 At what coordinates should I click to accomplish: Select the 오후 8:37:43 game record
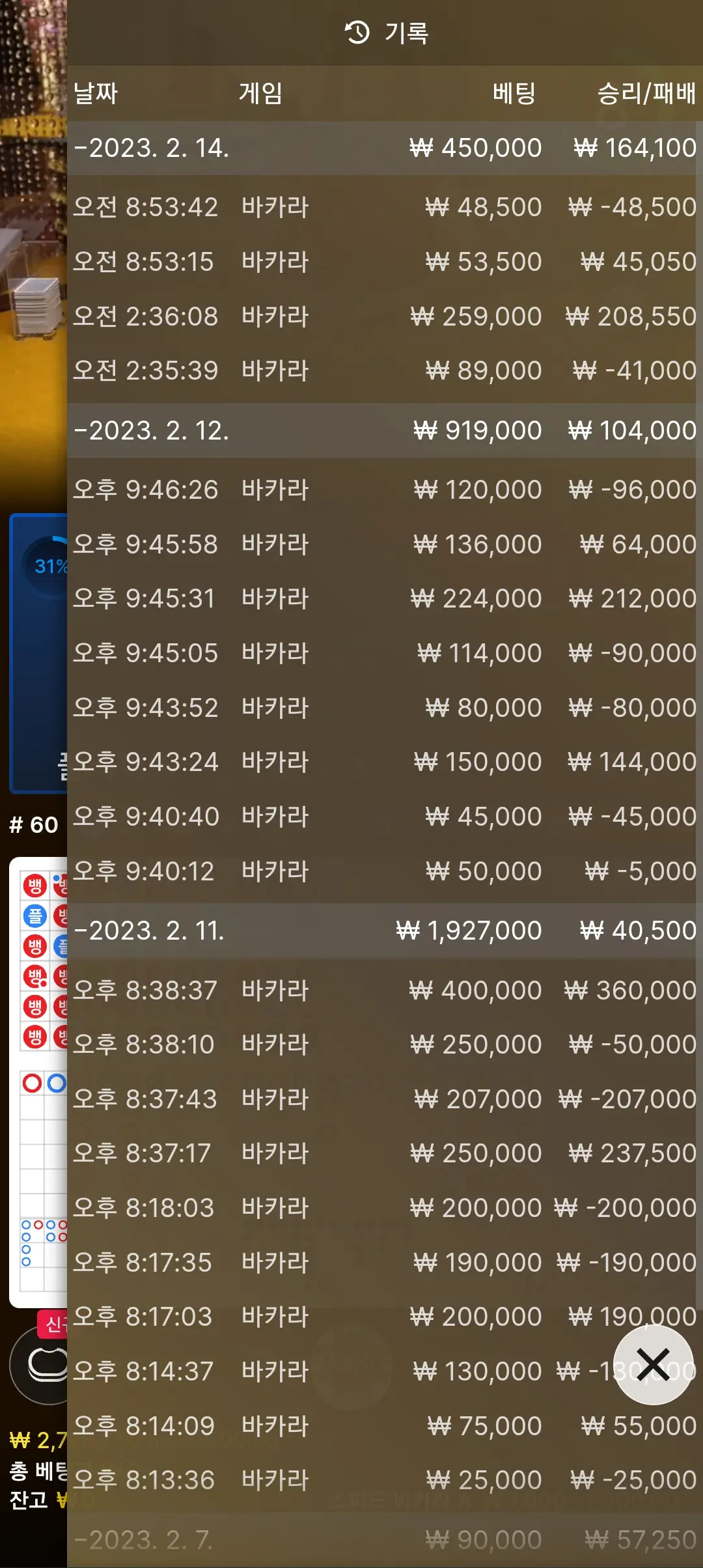click(385, 1099)
